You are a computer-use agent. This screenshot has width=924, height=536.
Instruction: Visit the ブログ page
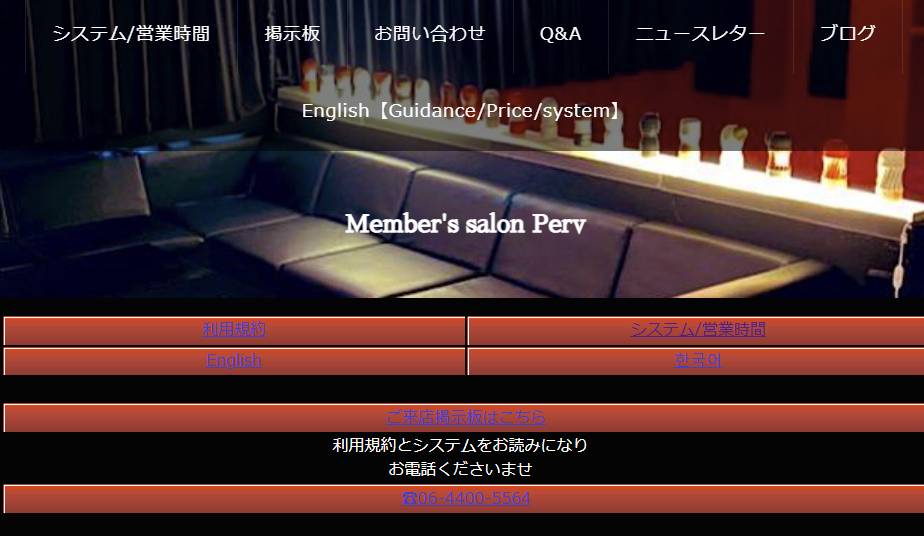[x=847, y=33]
